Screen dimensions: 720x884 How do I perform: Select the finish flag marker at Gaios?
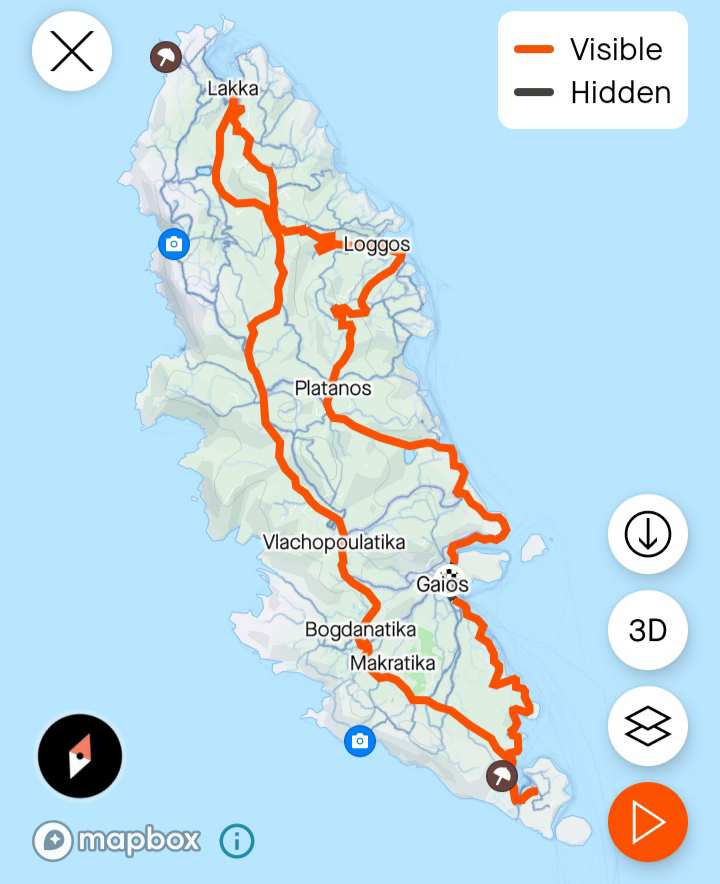point(451,579)
